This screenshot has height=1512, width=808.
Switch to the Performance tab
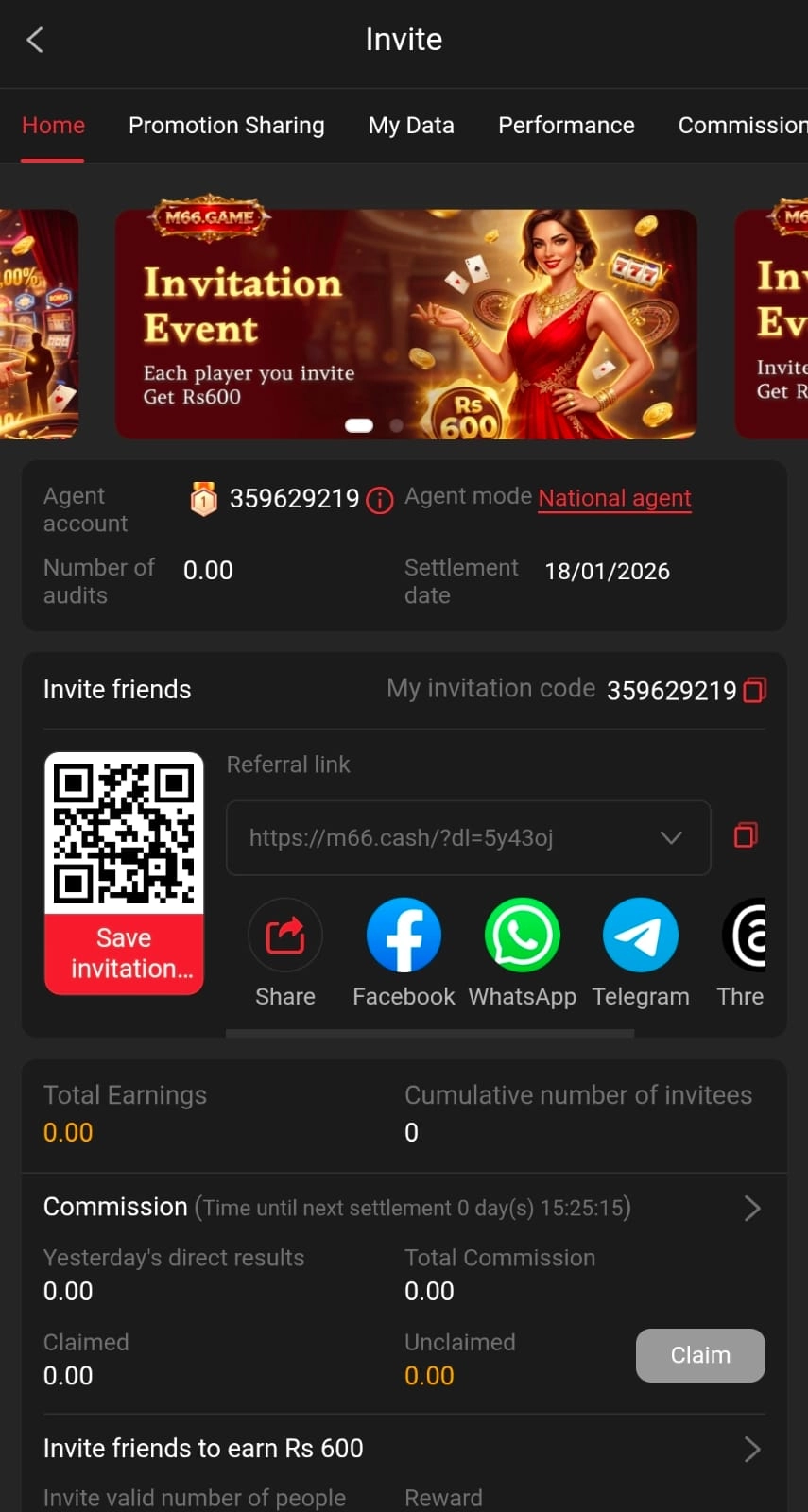[566, 126]
